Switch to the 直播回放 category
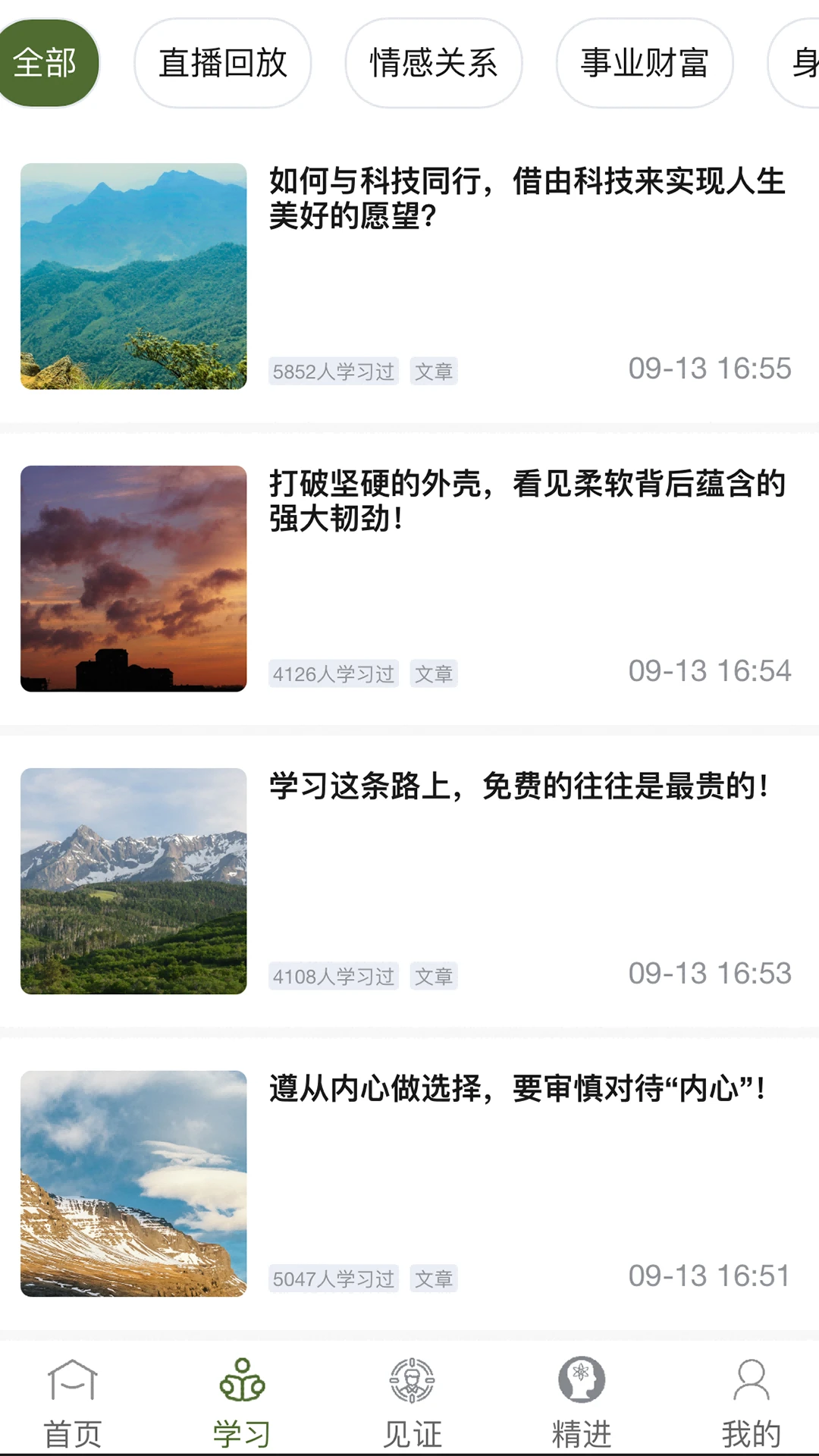The width and height of the screenshot is (819, 1456). [x=223, y=63]
